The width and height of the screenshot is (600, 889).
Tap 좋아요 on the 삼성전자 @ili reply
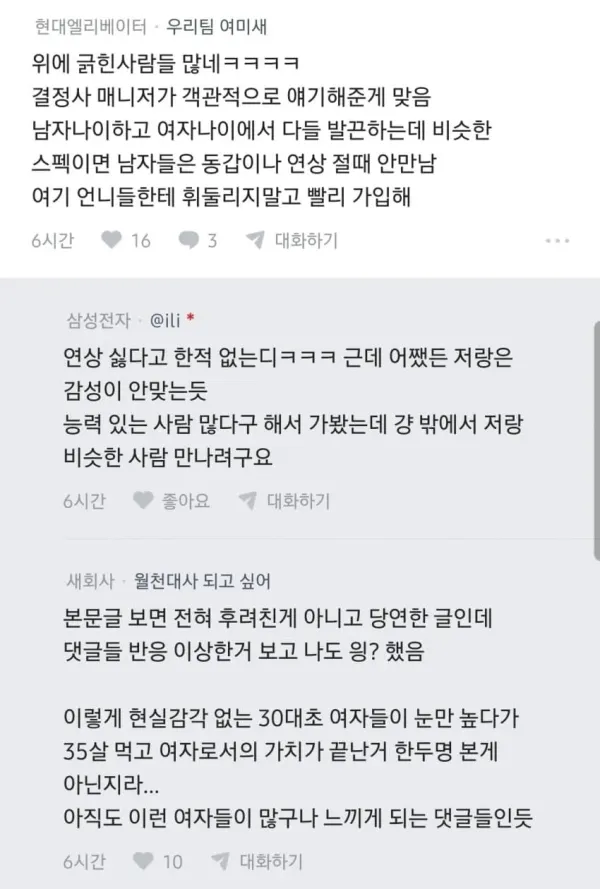[x=173, y=501]
